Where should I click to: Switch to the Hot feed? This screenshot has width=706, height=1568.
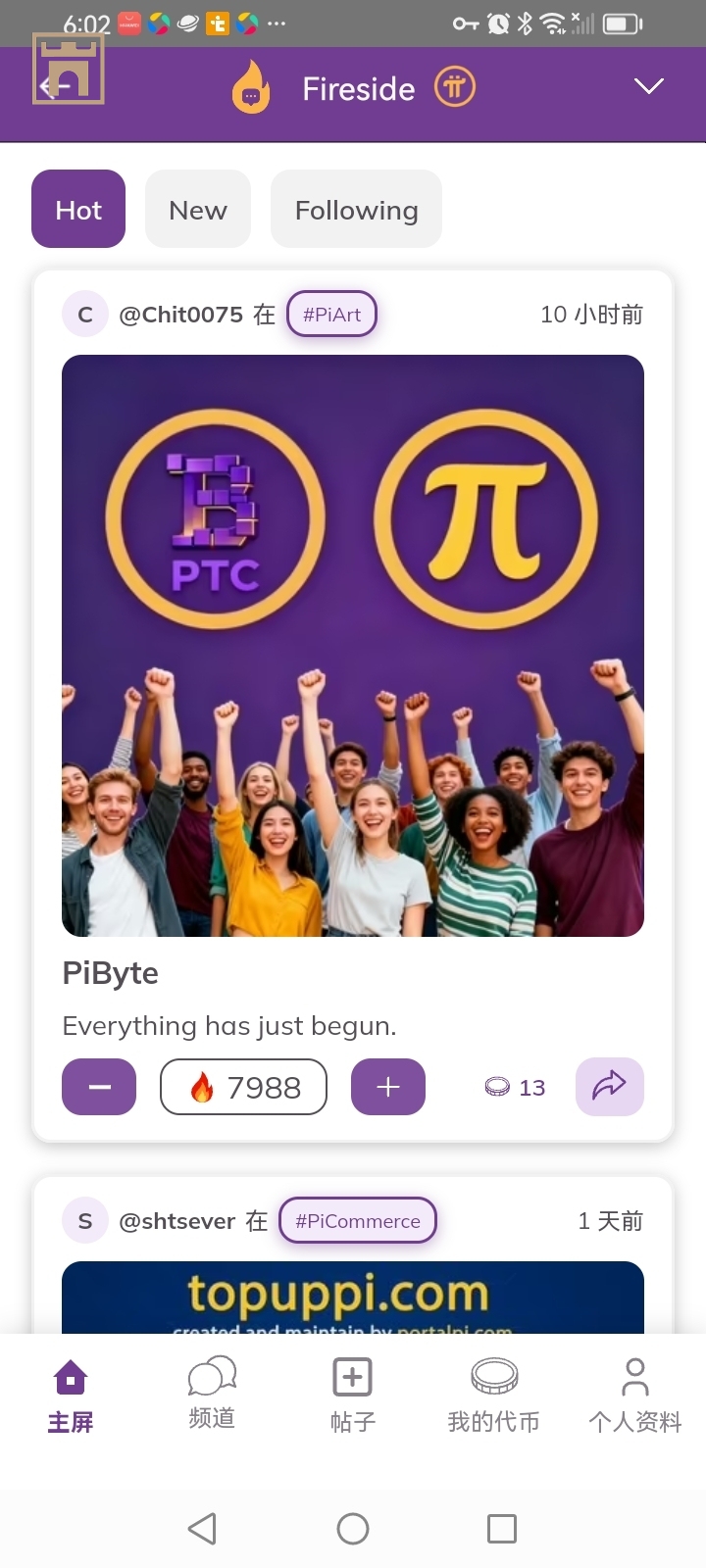pos(78,210)
